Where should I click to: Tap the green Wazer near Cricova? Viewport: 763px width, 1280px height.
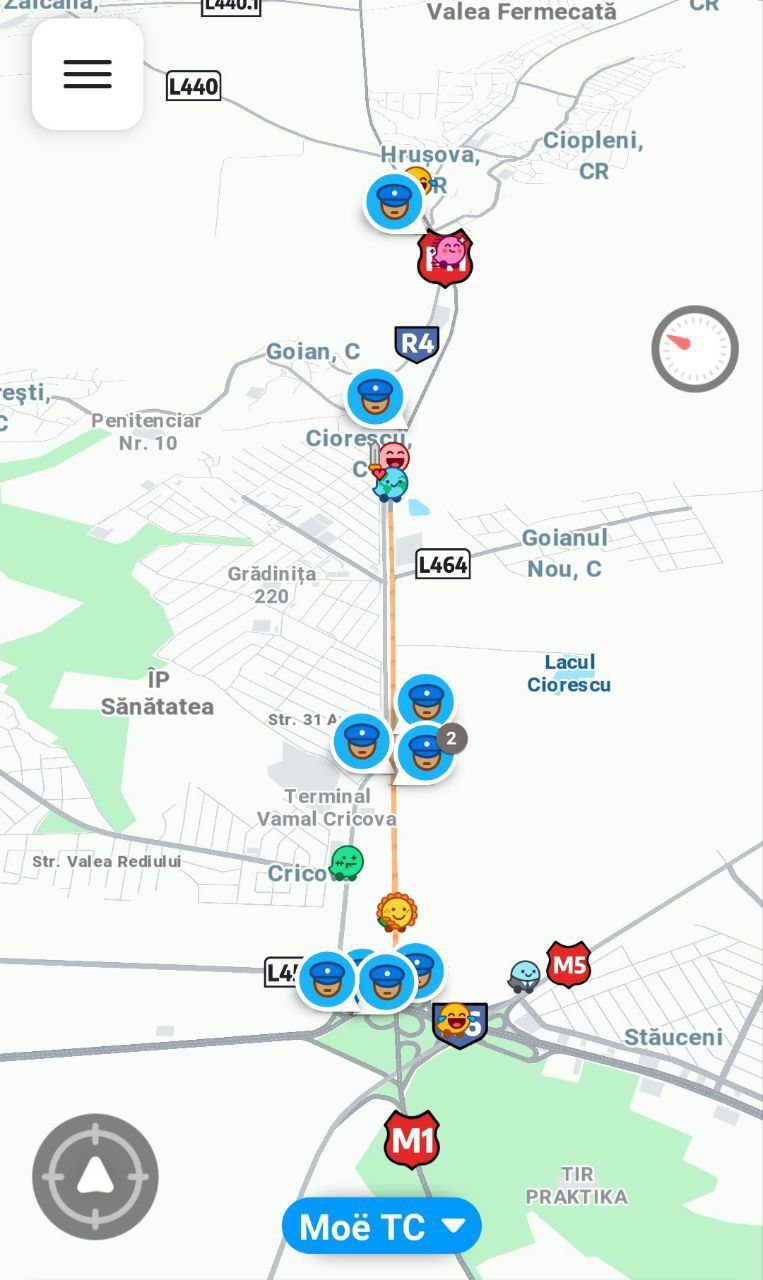click(x=346, y=862)
